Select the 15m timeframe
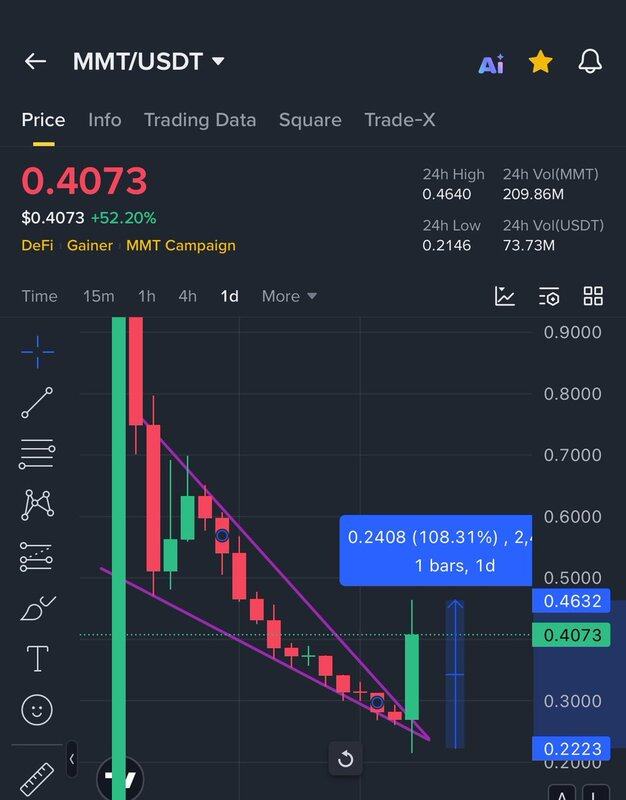 click(x=99, y=296)
